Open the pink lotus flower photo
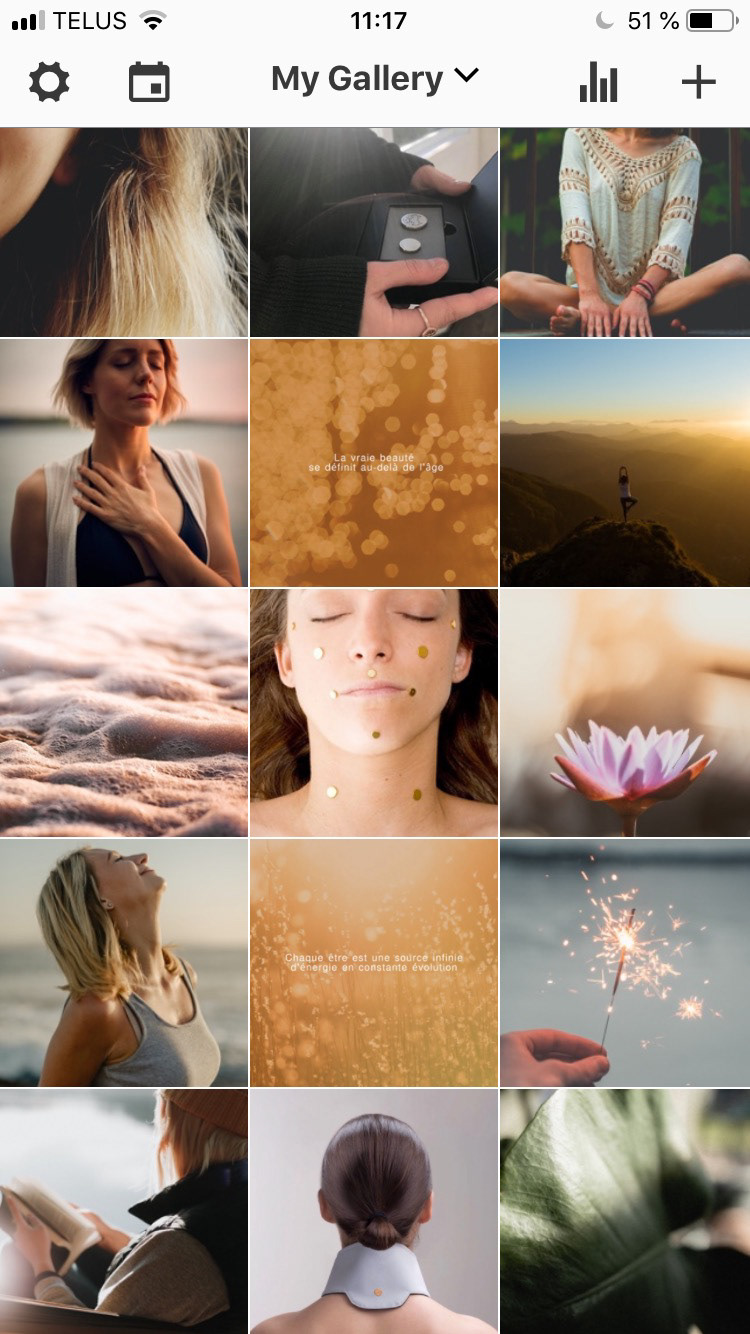Viewport: 750px width, 1334px height. (625, 713)
